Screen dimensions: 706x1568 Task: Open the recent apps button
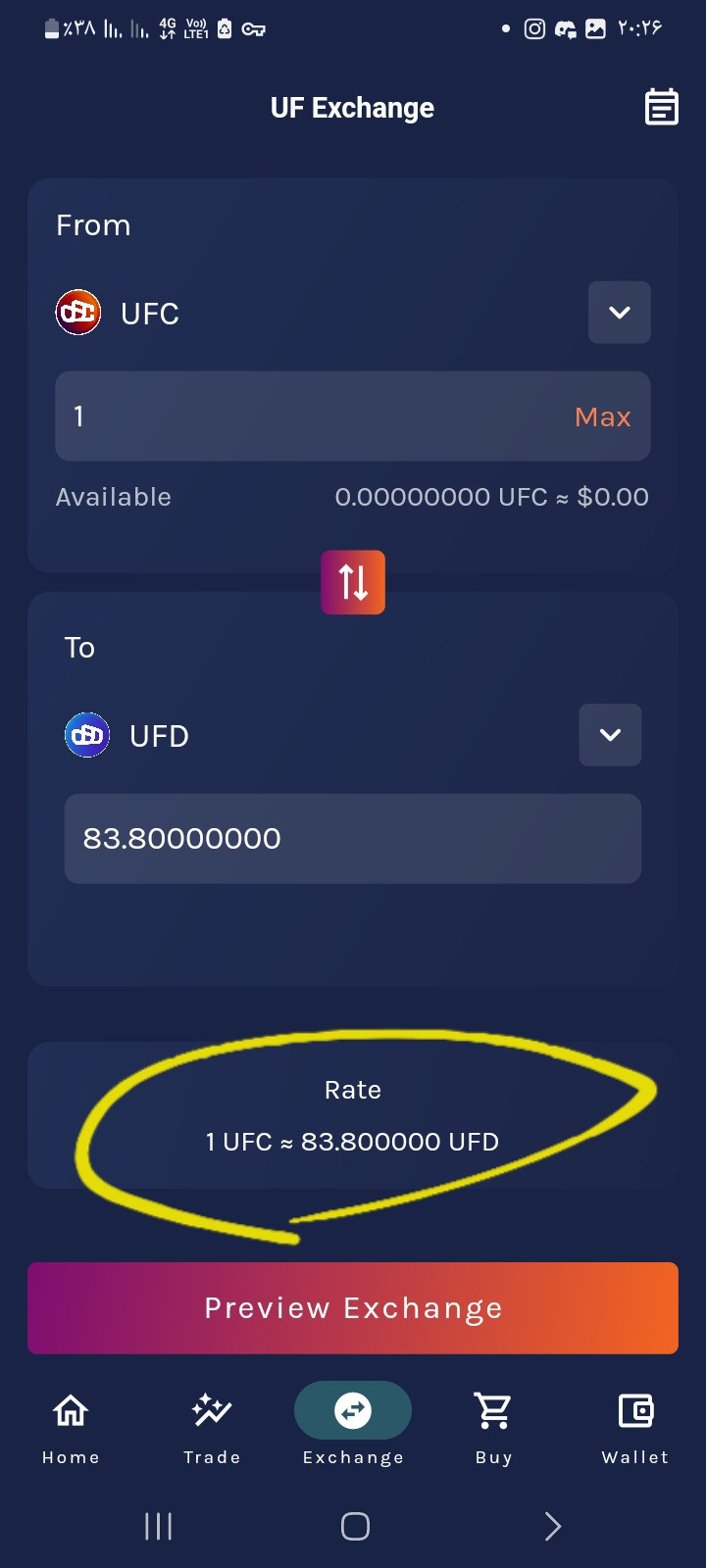[x=158, y=1526]
